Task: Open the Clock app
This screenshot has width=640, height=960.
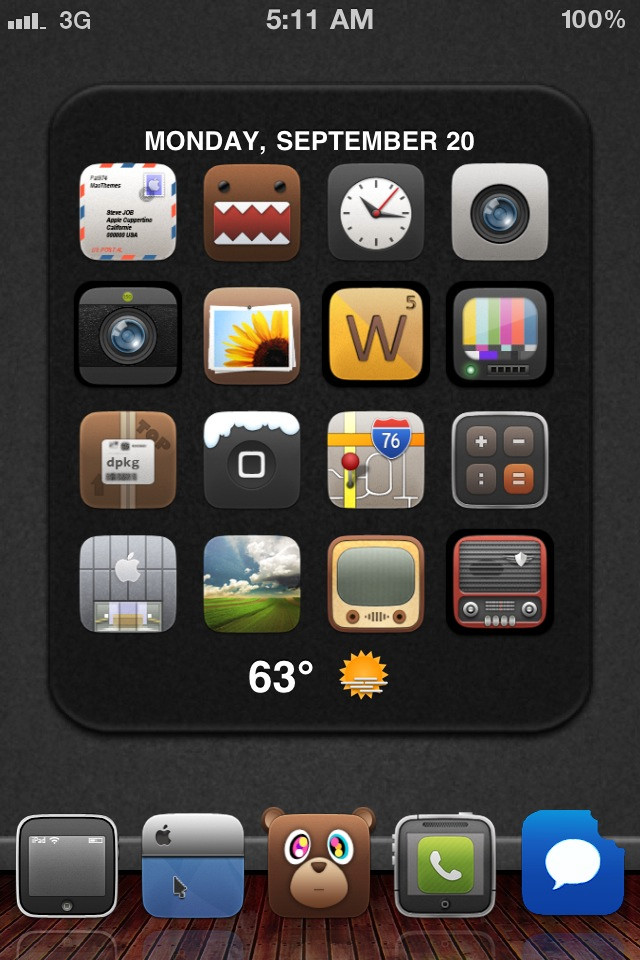Action: point(376,212)
